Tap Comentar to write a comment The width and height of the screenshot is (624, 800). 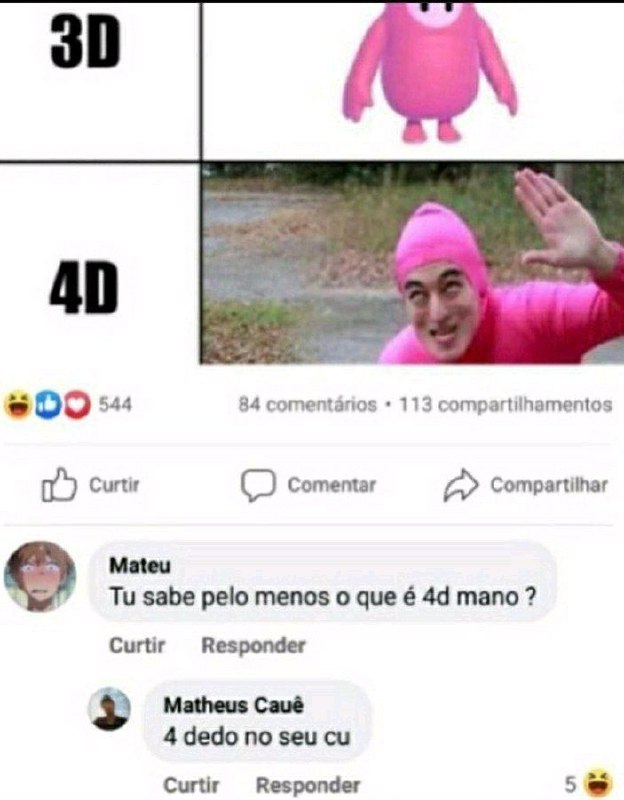(309, 485)
